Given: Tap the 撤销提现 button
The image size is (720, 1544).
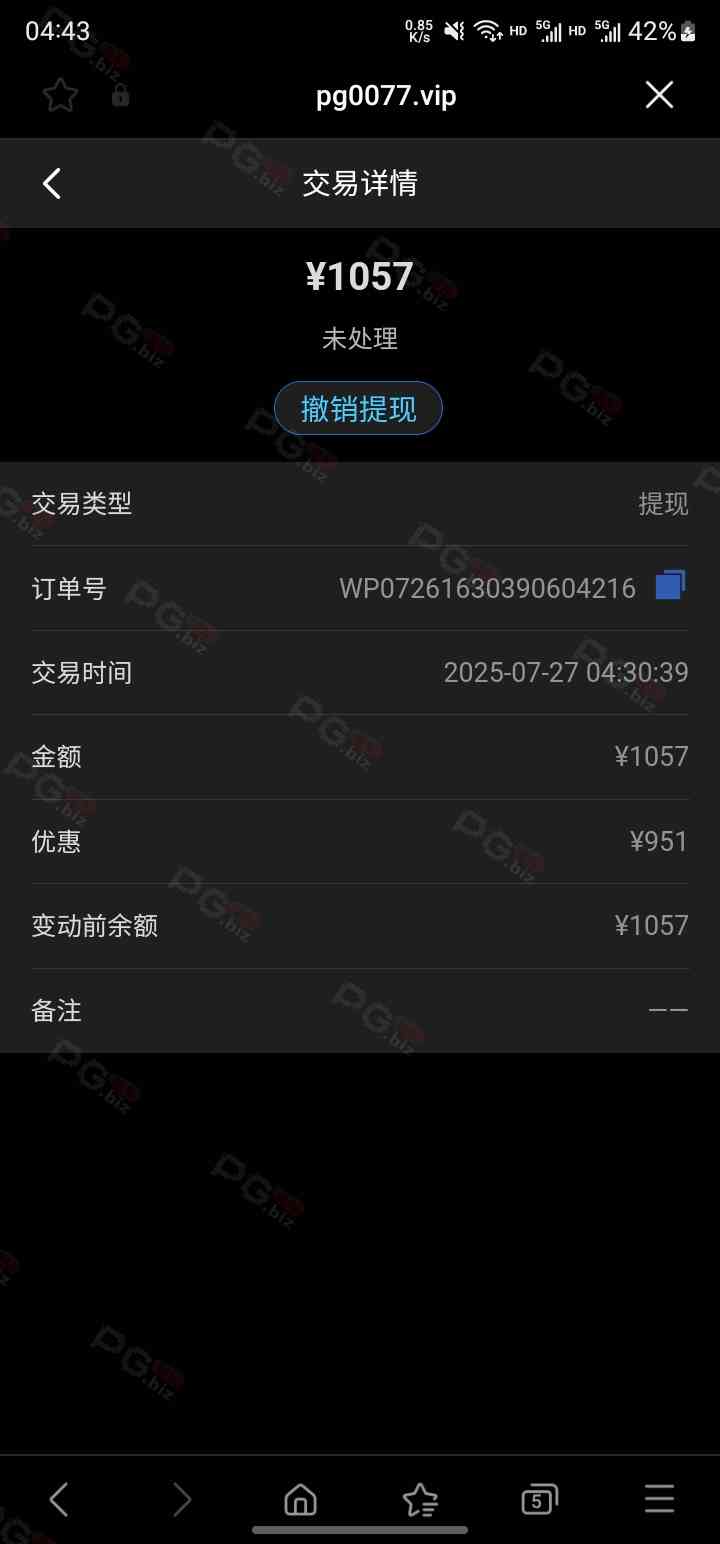Looking at the screenshot, I should (x=358, y=408).
